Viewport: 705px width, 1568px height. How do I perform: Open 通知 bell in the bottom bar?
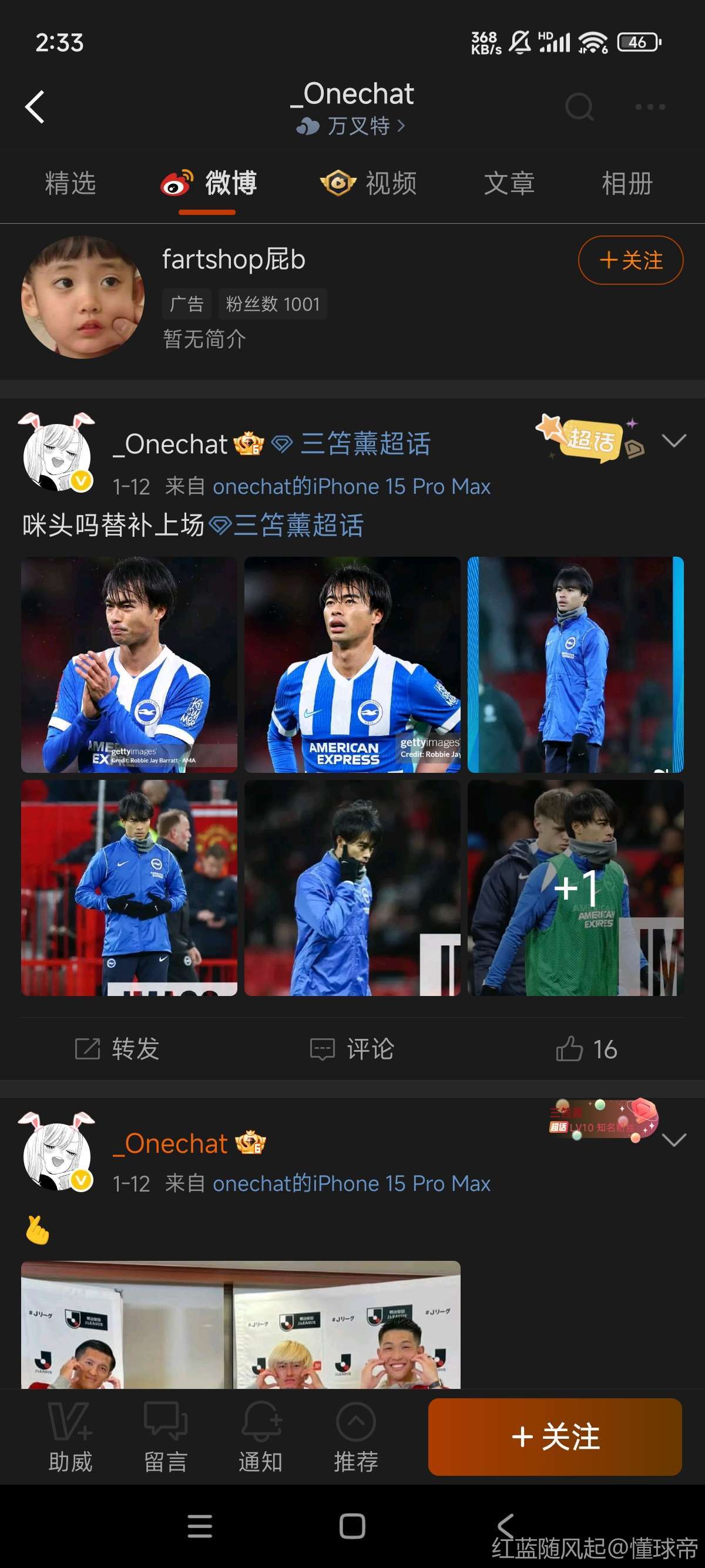pos(261,1436)
